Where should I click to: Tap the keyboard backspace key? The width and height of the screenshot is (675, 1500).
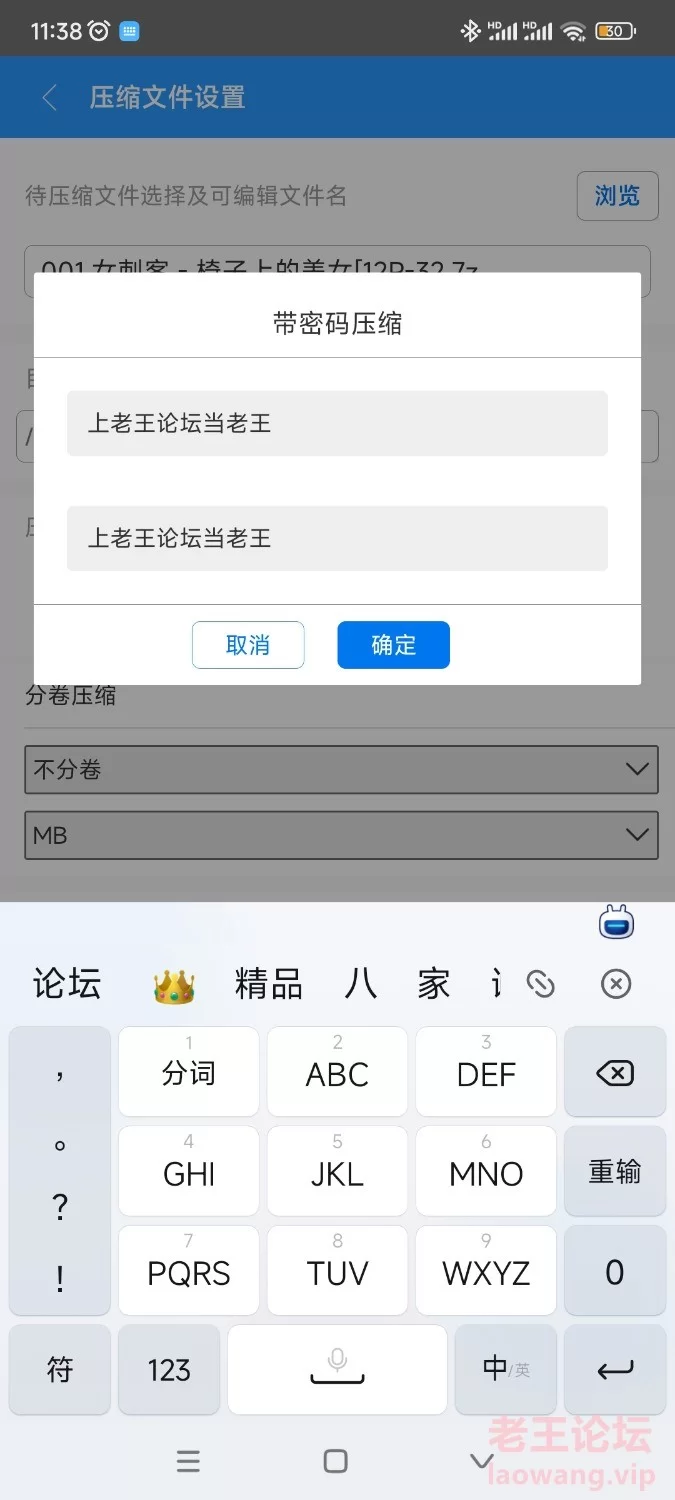pos(614,1073)
